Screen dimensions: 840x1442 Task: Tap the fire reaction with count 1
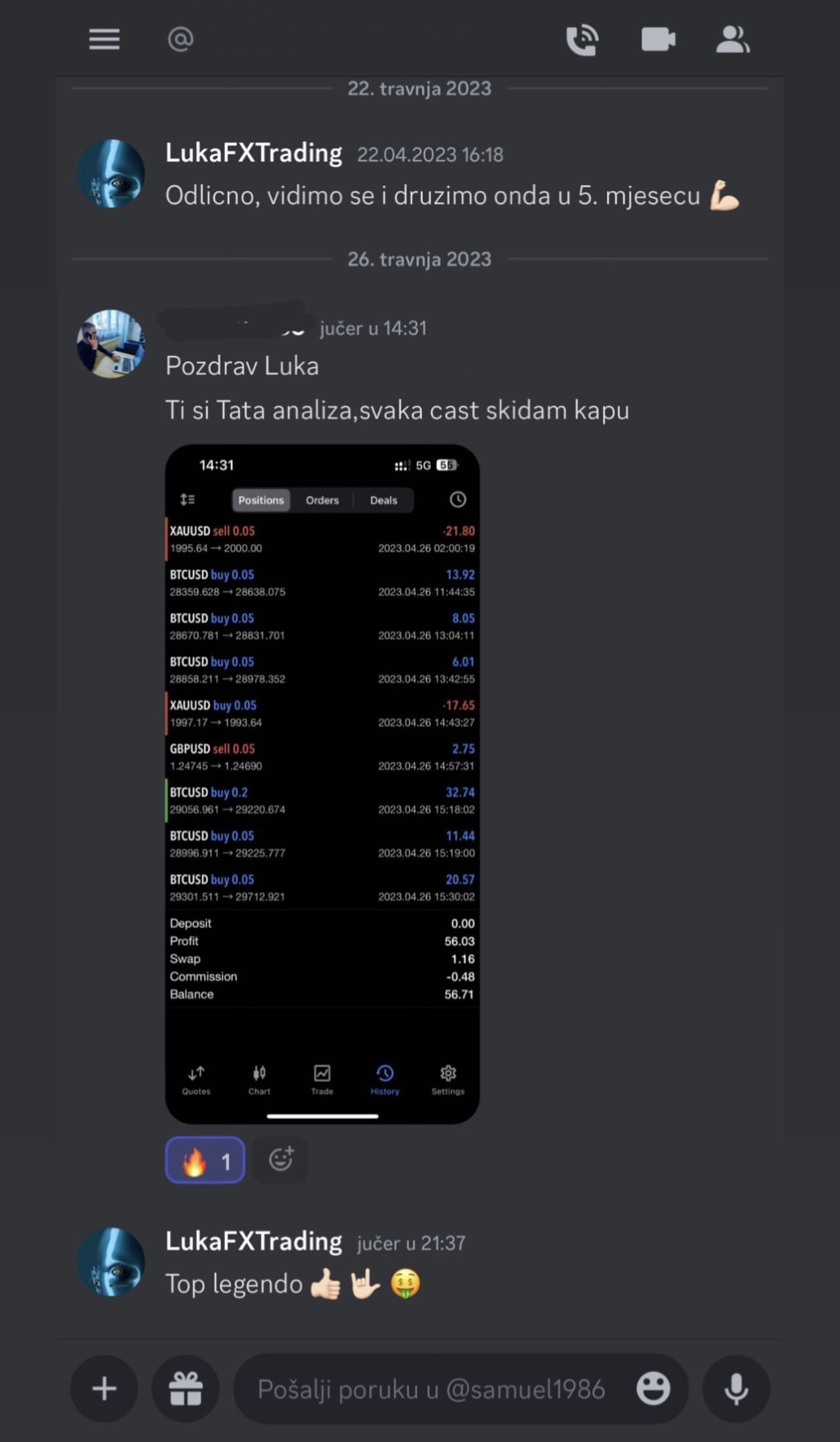(x=205, y=1161)
